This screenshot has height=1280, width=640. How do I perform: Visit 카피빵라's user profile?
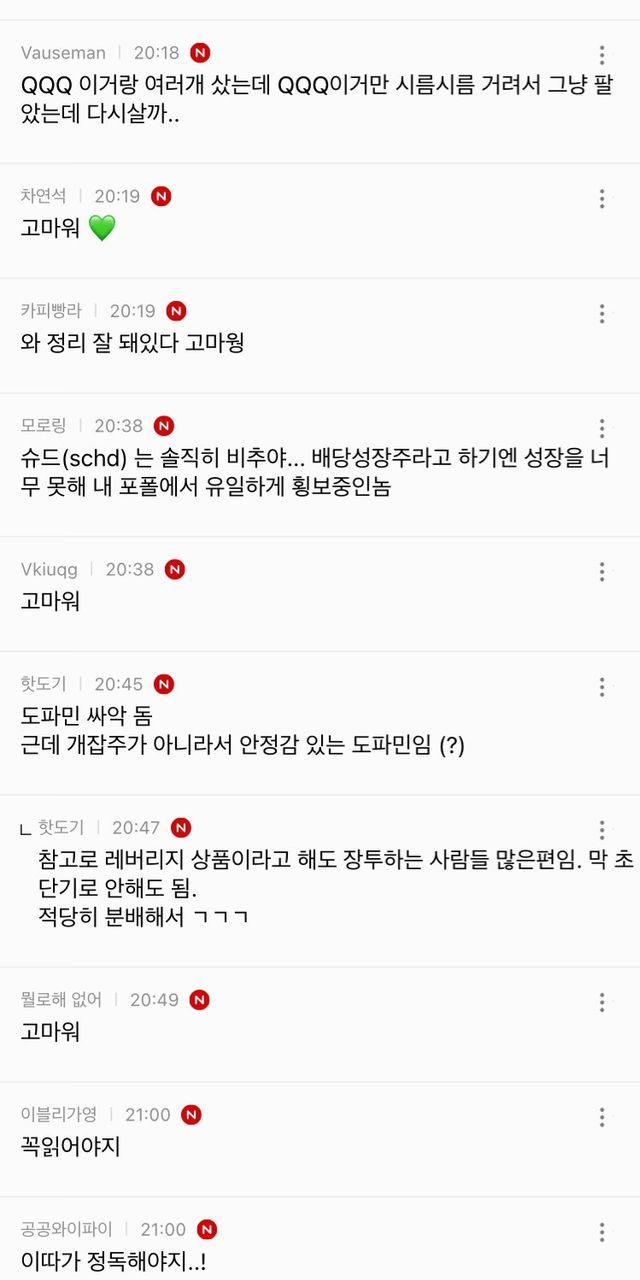point(51,311)
